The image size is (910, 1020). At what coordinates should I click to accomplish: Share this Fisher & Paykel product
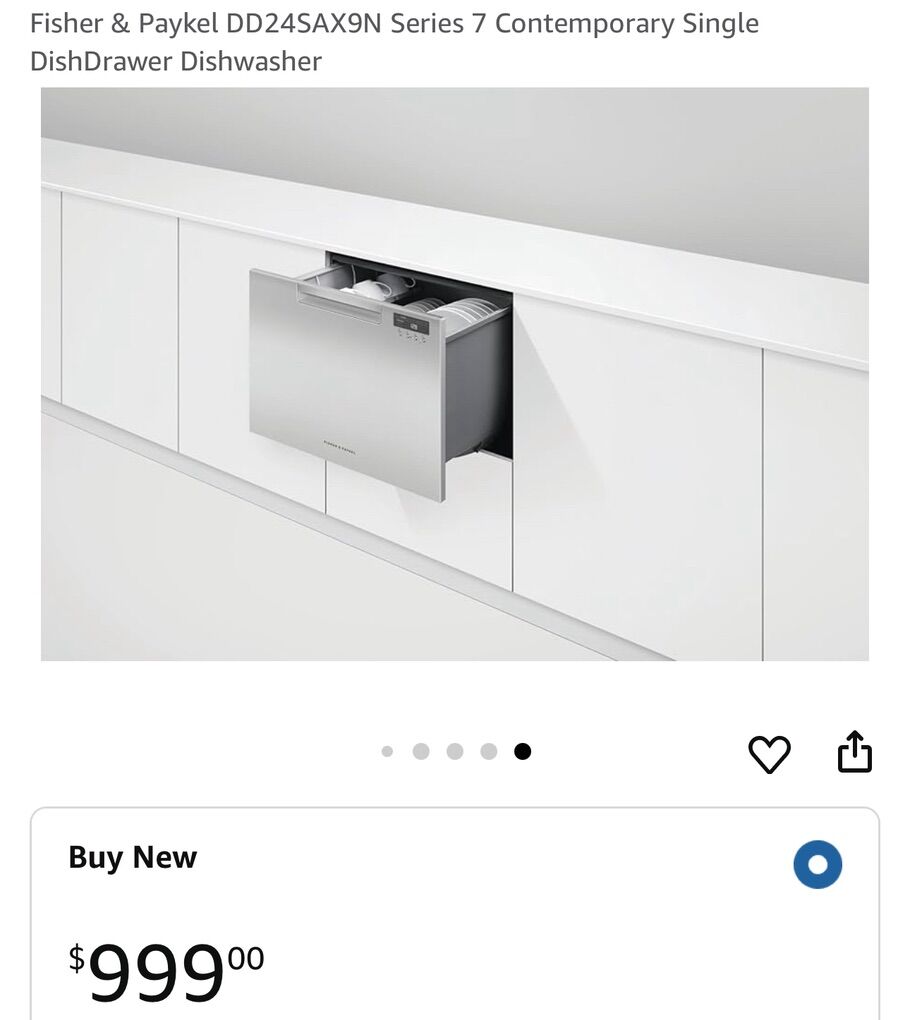tap(854, 753)
